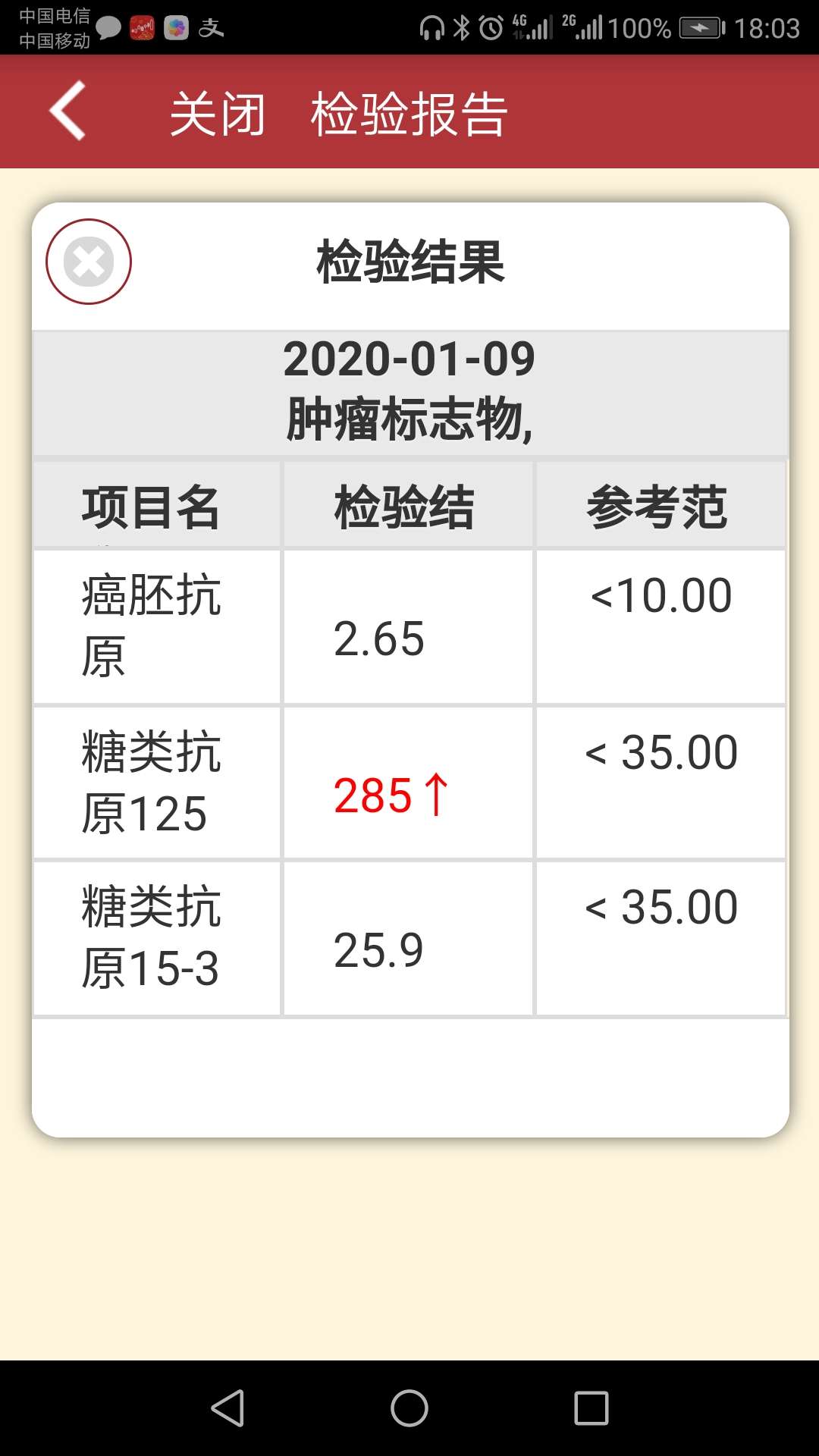Screen dimensions: 819x1456
Task: Tap the 癌胚抗原 result value 2.65
Action: pos(378,638)
